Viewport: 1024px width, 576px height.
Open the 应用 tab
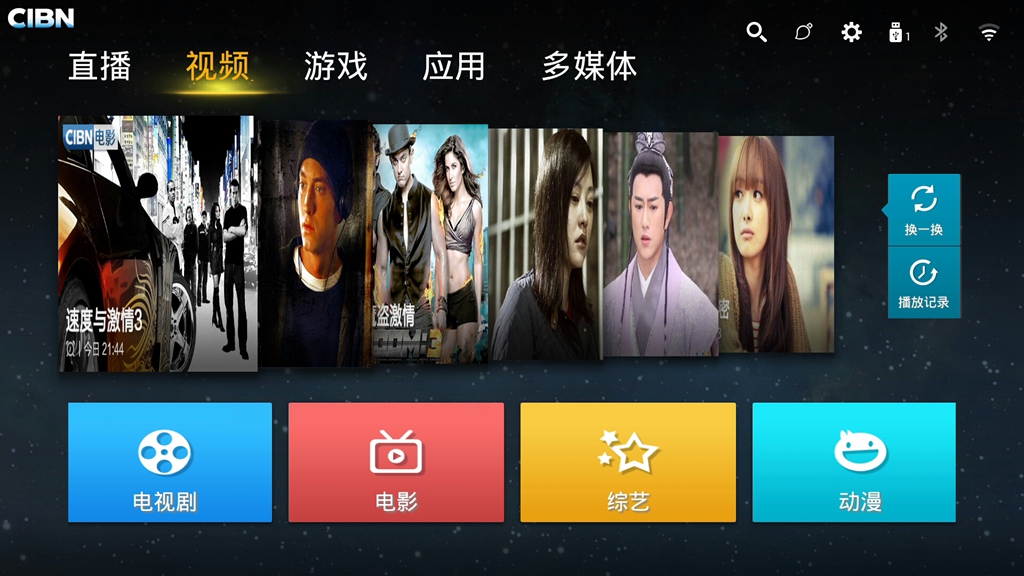click(454, 67)
